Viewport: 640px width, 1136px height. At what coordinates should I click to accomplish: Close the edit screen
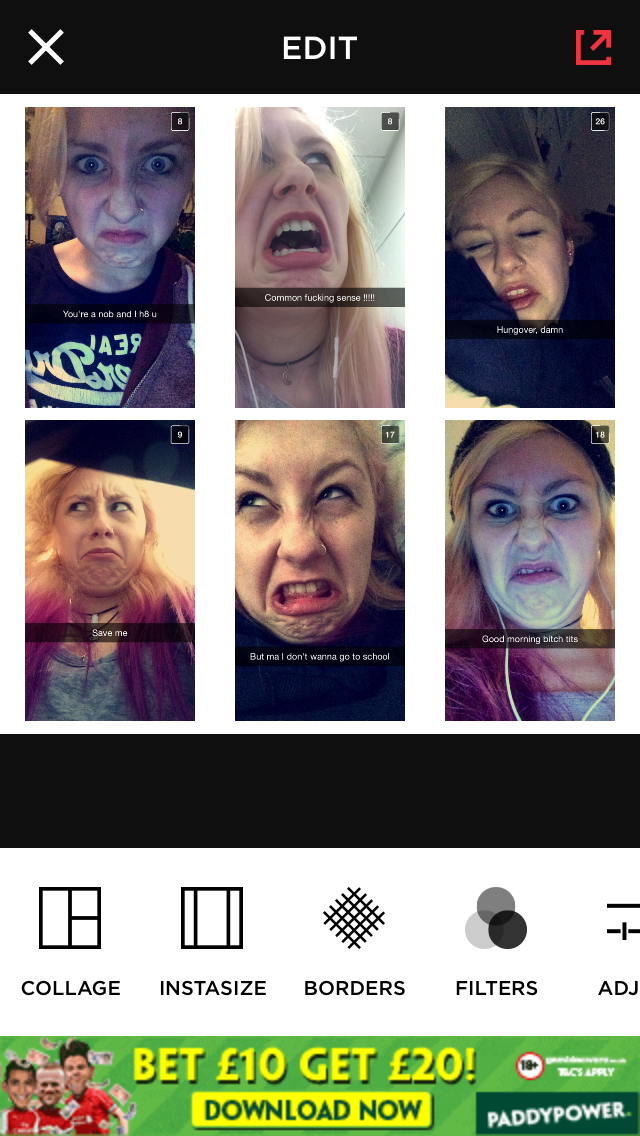tap(46, 47)
